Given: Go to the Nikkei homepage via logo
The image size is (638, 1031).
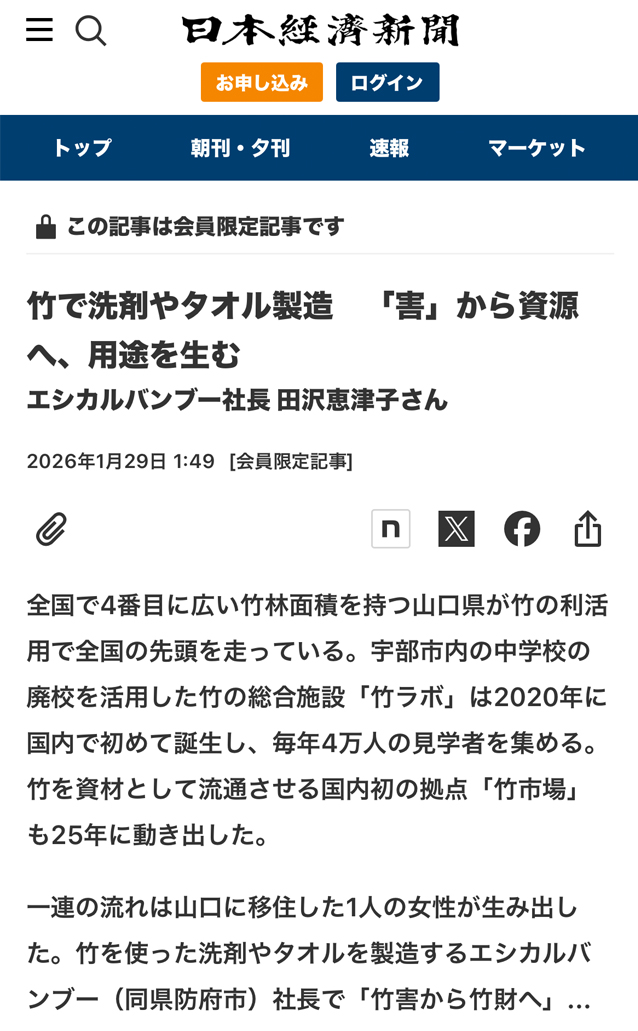Looking at the screenshot, I should 320,31.
